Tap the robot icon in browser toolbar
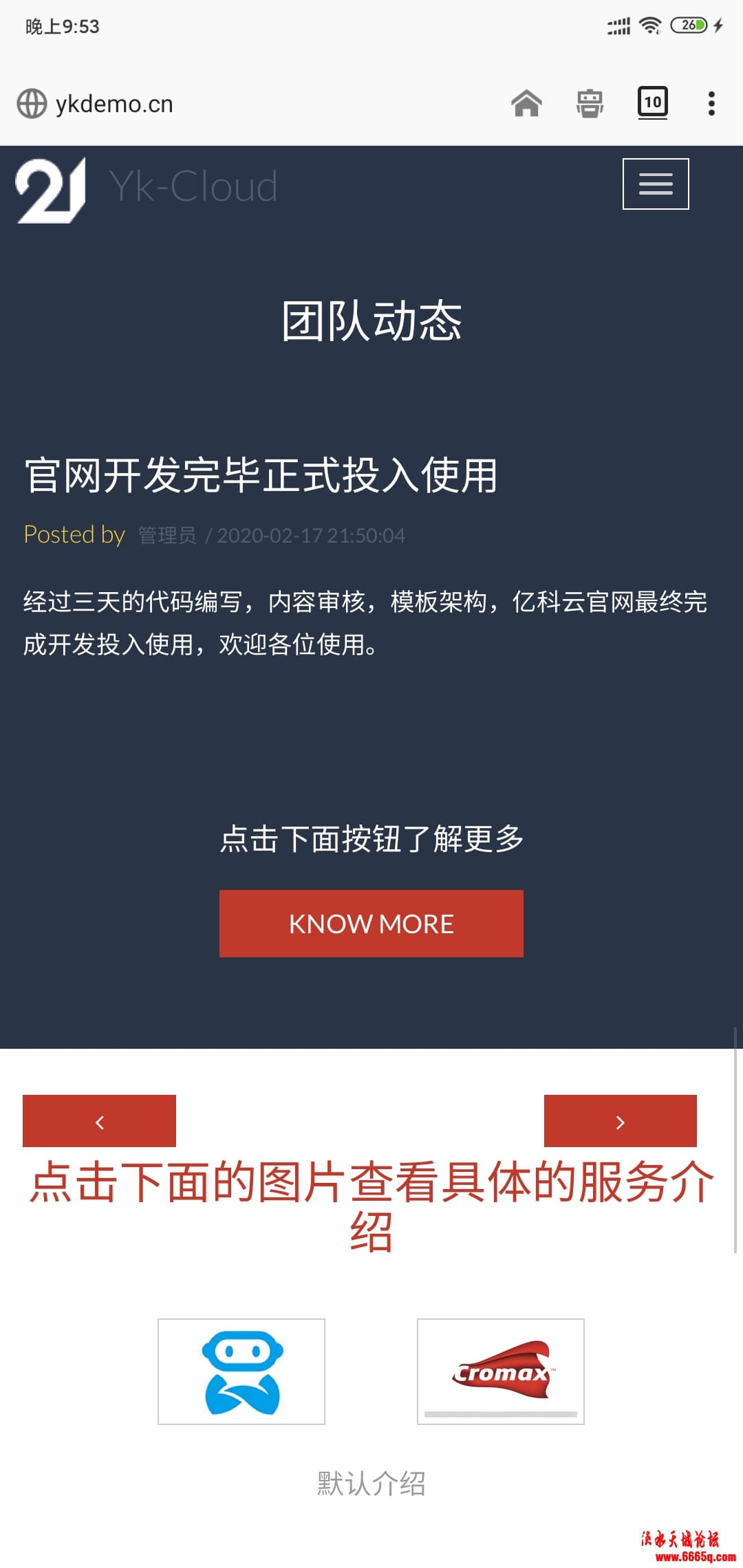 [590, 104]
